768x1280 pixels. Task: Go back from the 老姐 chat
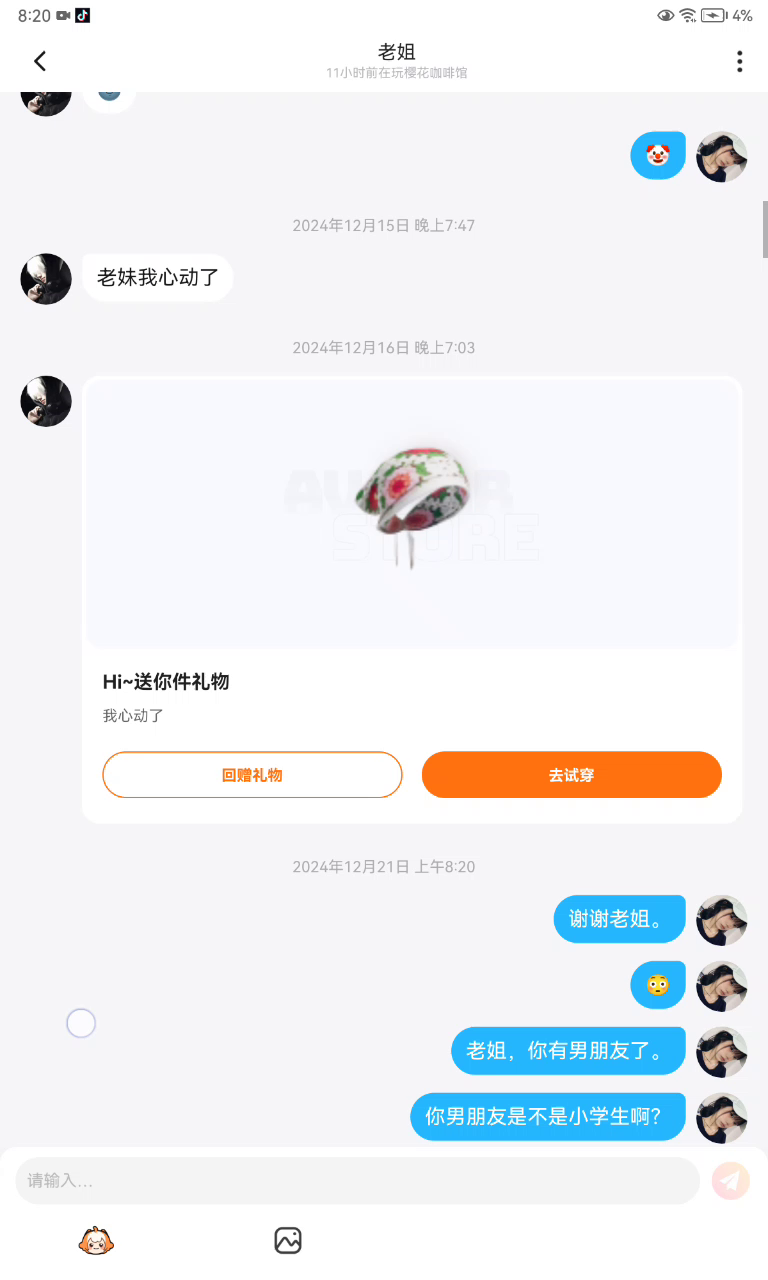[x=40, y=61]
